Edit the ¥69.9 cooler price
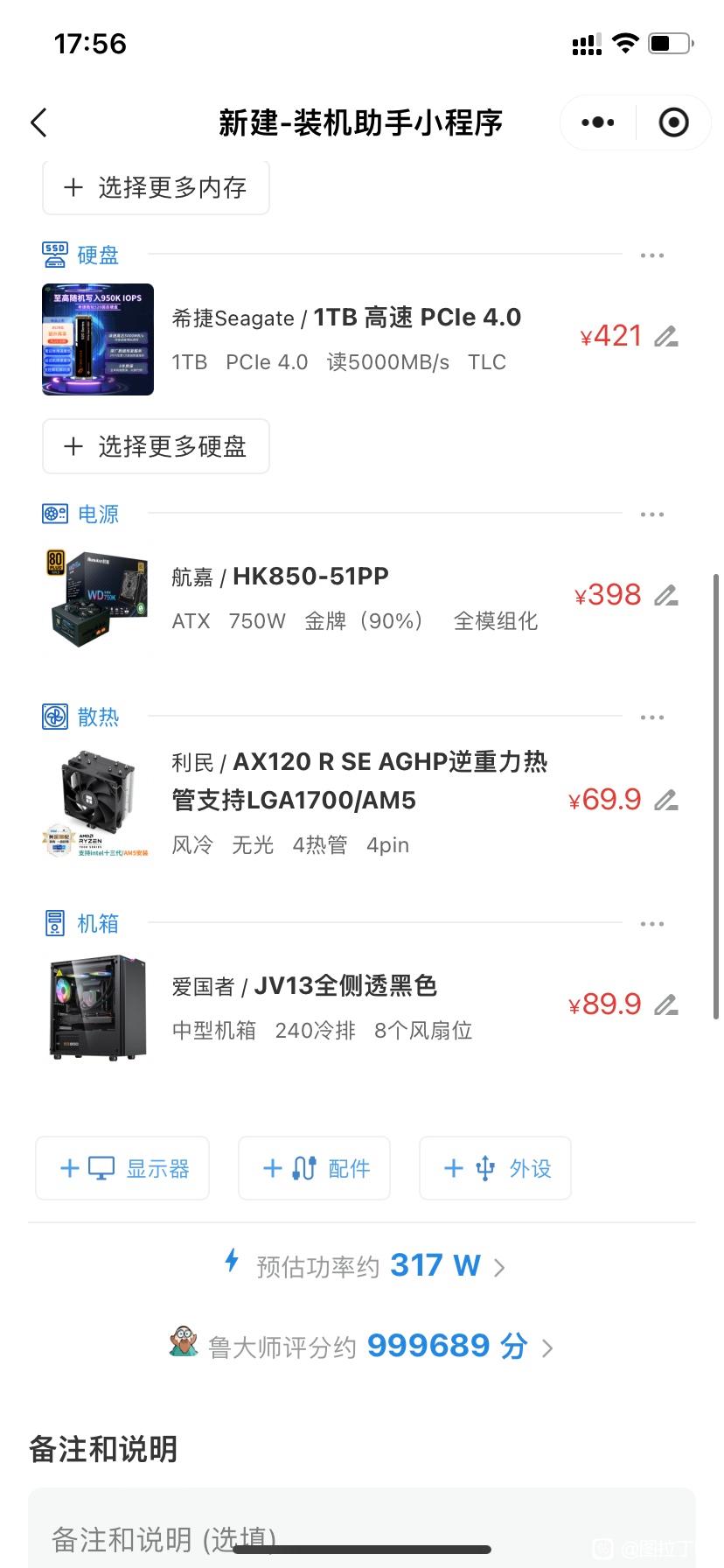Image resolution: width=724 pixels, height=1568 pixels. (x=667, y=801)
